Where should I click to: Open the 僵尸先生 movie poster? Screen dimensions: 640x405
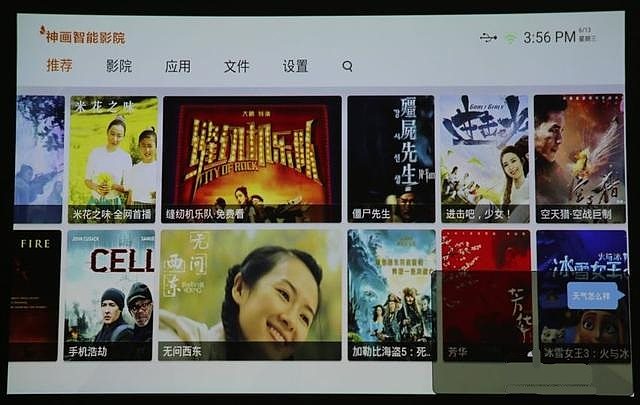coord(391,158)
